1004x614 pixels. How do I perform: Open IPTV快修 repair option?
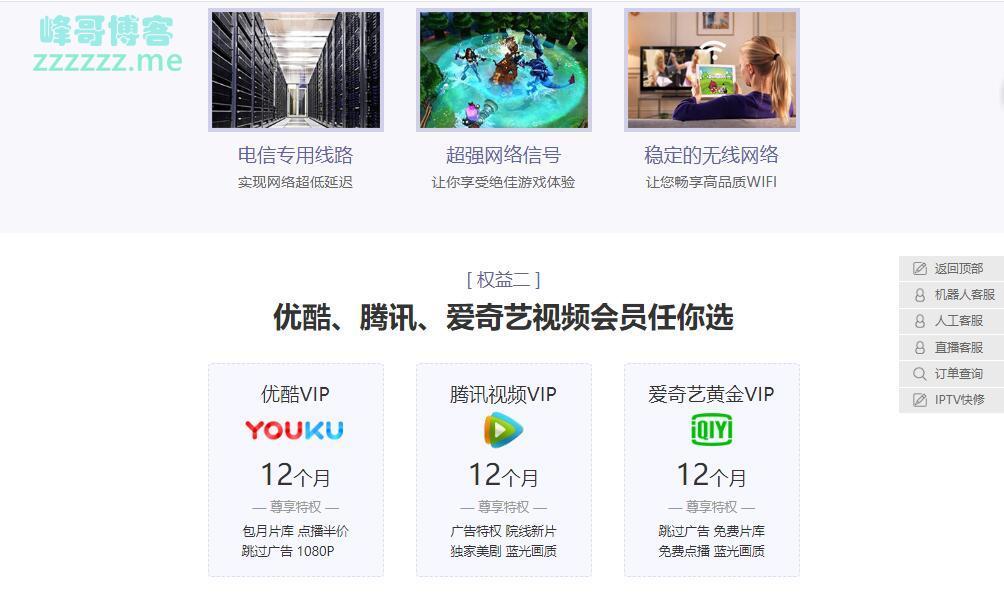950,400
